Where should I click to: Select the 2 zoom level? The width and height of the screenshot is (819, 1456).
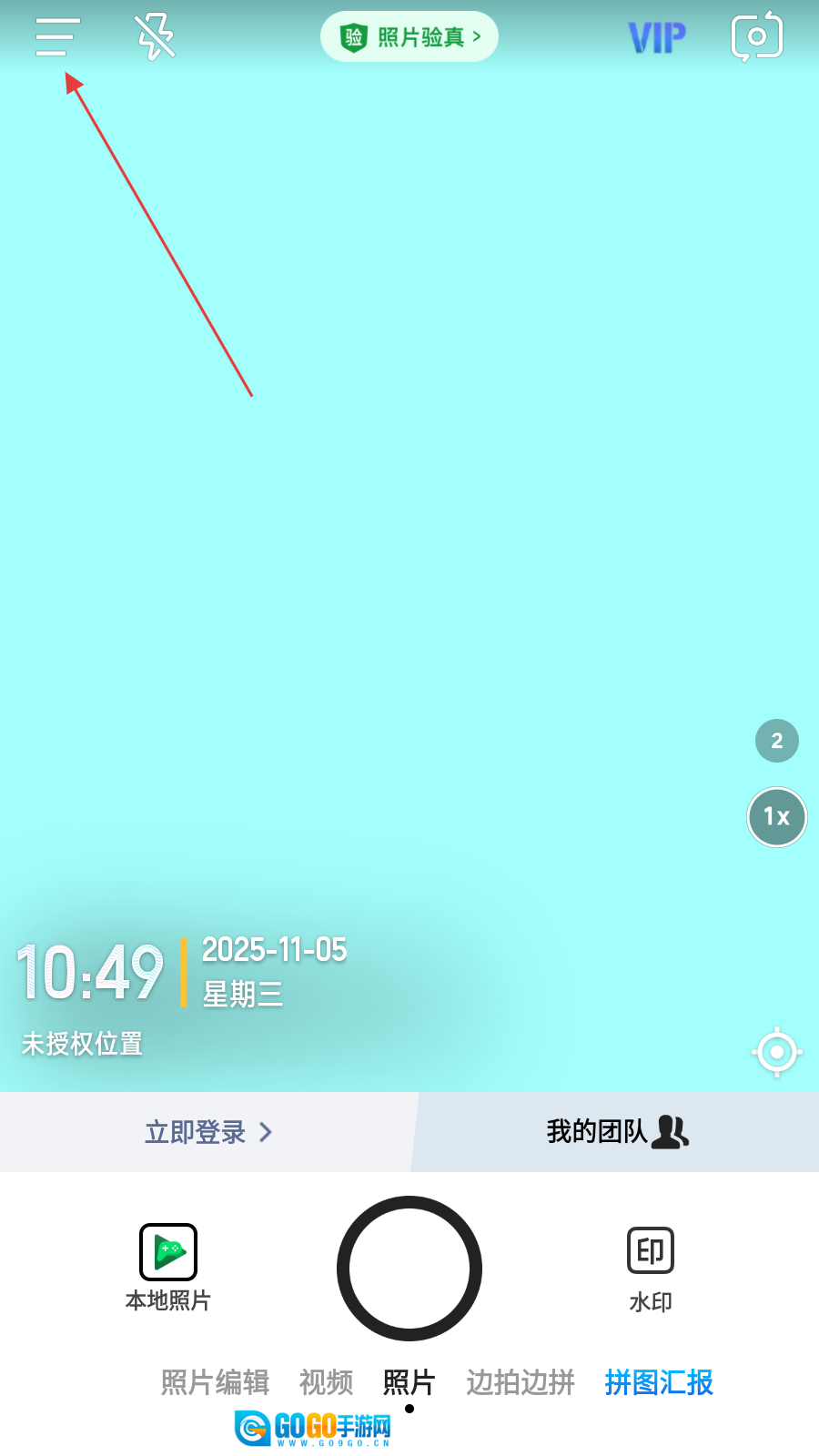tap(776, 741)
